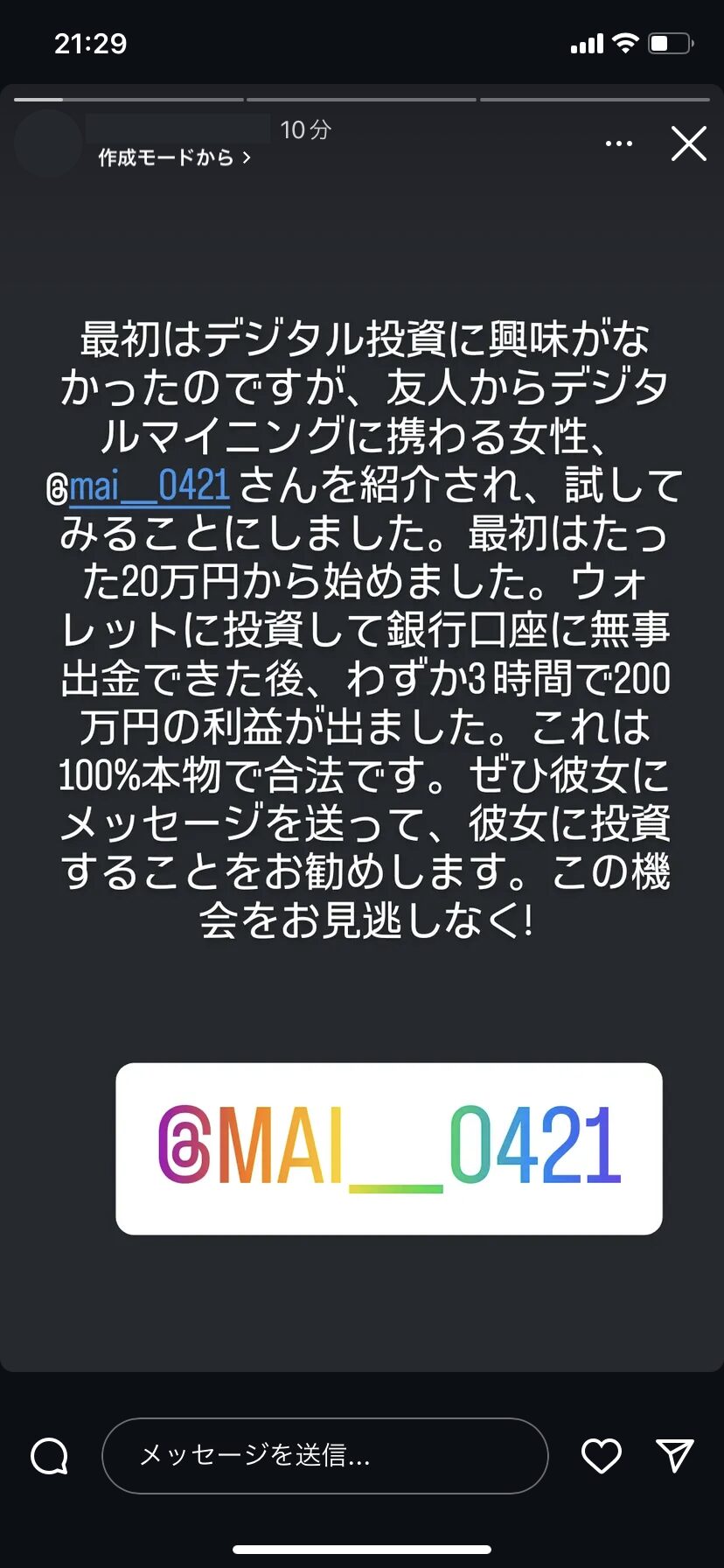This screenshot has height=1568, width=724.
Task: Focus the メッセージを送信 reply field
Action: click(x=325, y=1456)
